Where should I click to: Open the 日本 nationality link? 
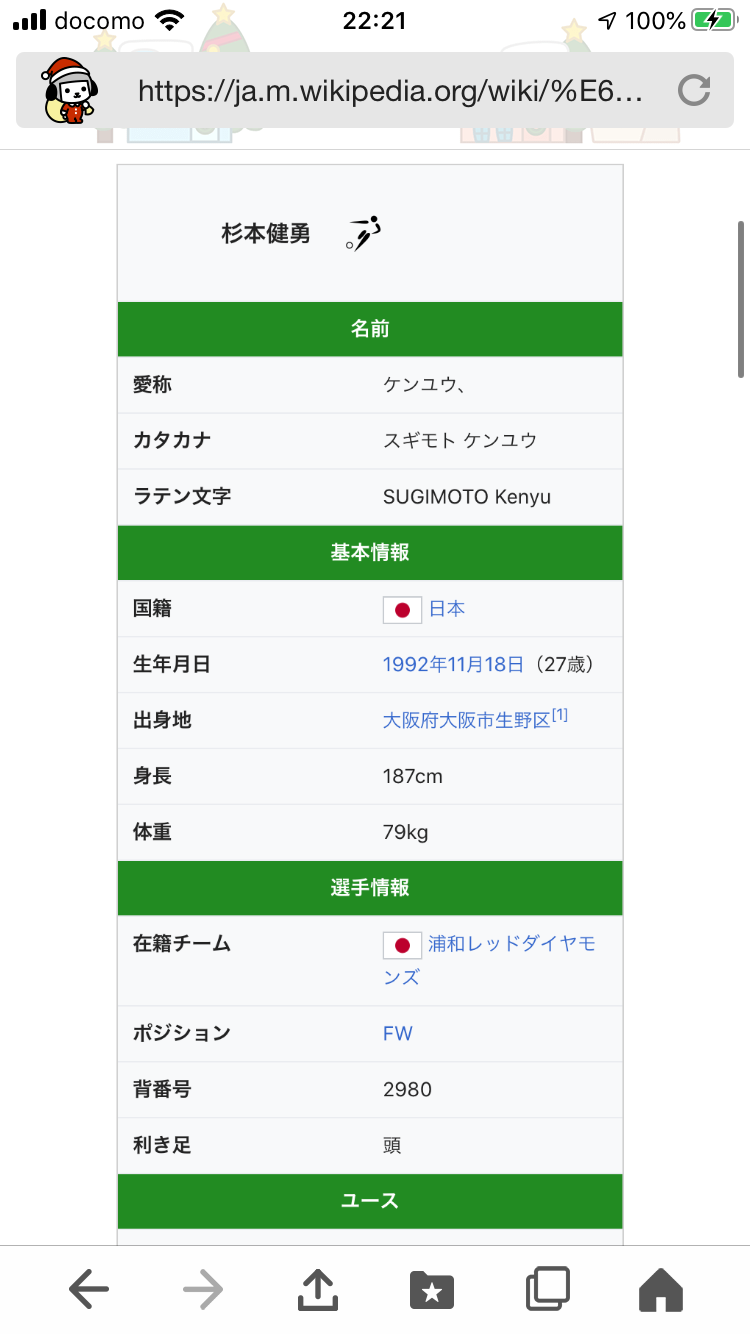point(446,609)
